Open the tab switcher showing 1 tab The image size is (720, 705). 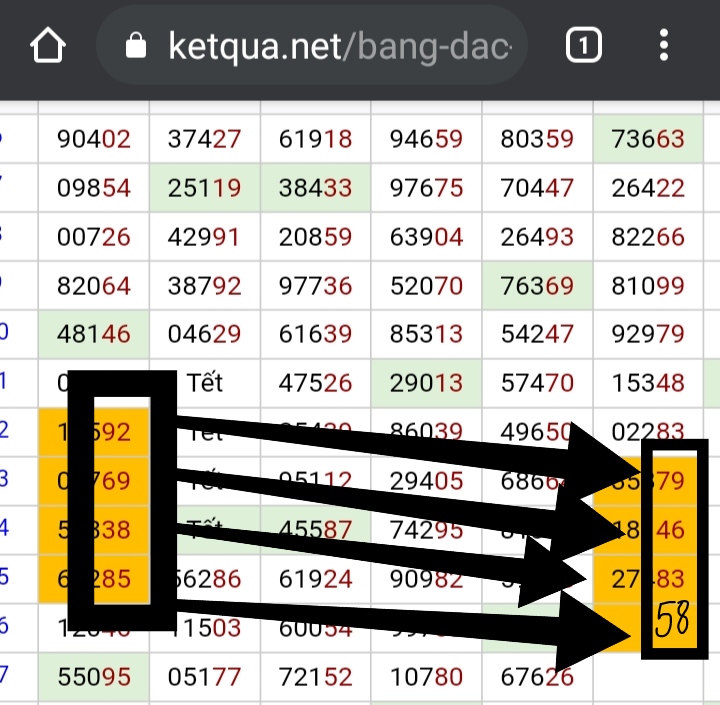click(x=583, y=46)
